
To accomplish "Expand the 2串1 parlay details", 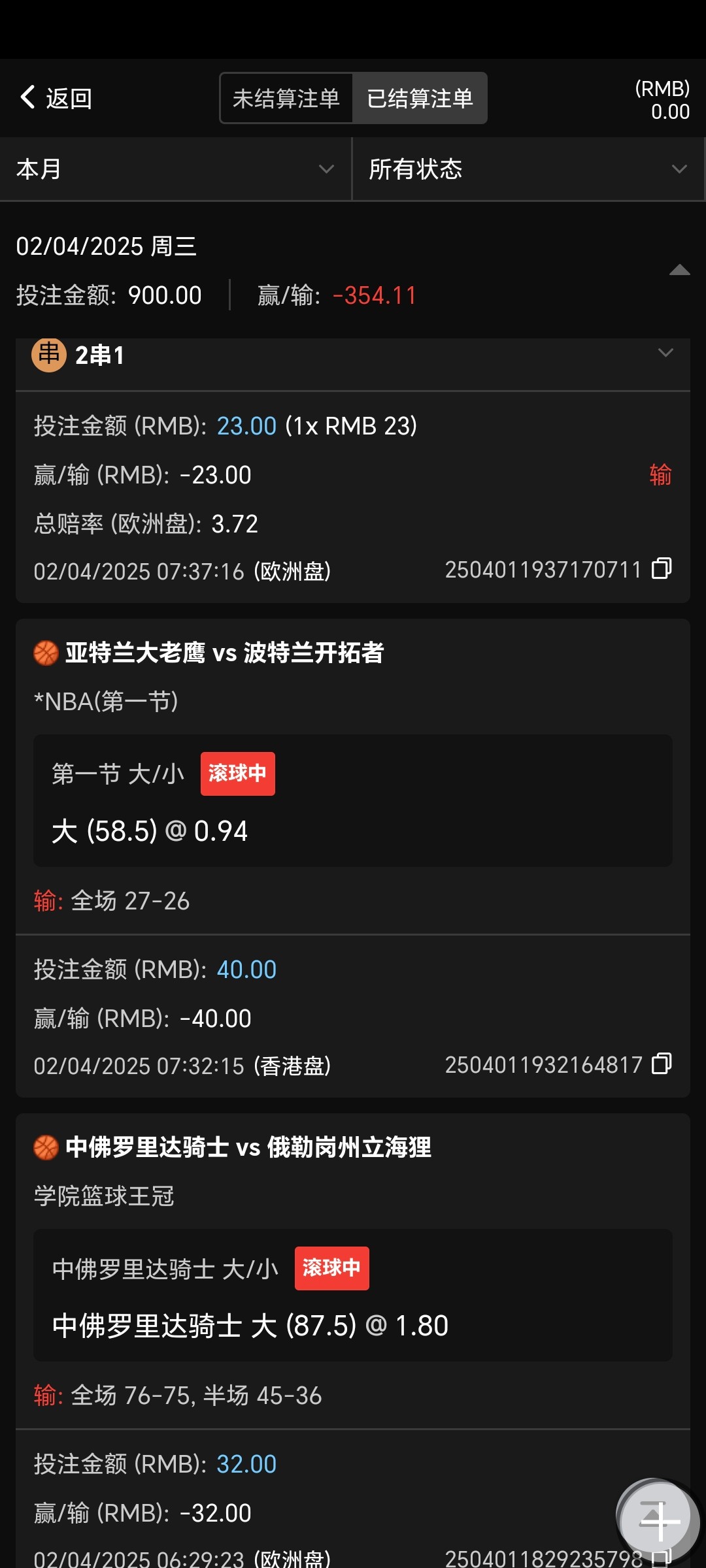I will tap(665, 353).
